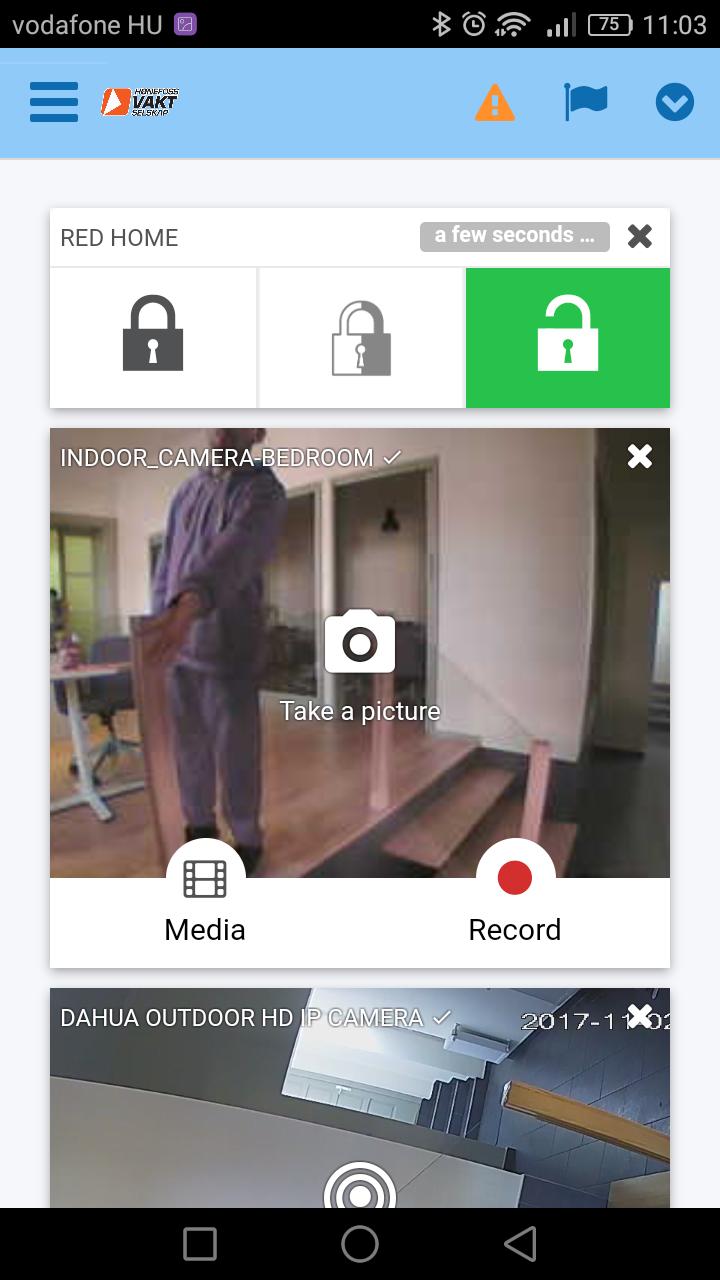Tap the blue flag icon
The width and height of the screenshot is (720, 1280).
click(585, 102)
